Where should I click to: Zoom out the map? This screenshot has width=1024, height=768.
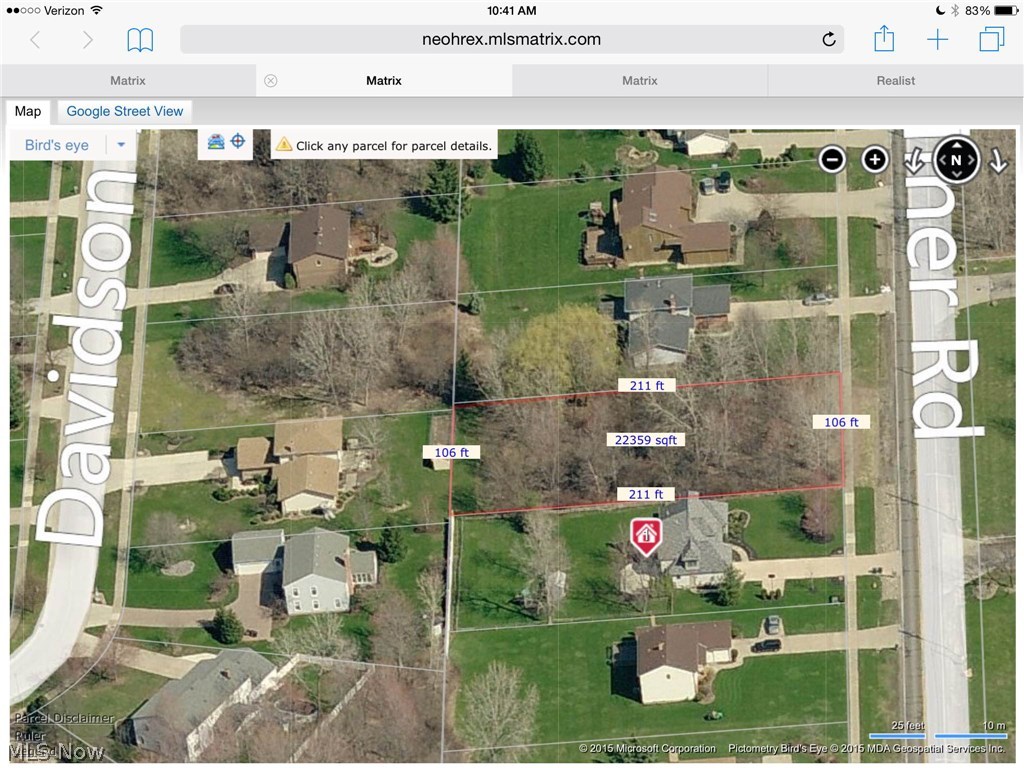(x=832, y=159)
